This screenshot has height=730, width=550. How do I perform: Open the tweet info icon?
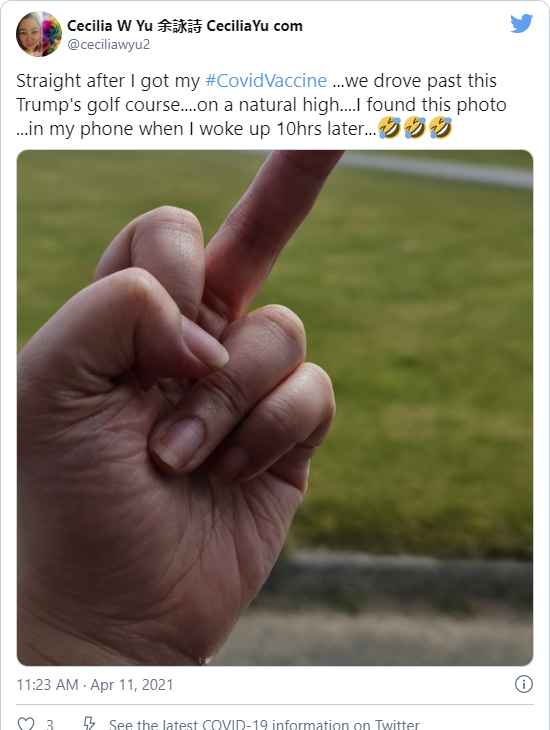(x=523, y=684)
